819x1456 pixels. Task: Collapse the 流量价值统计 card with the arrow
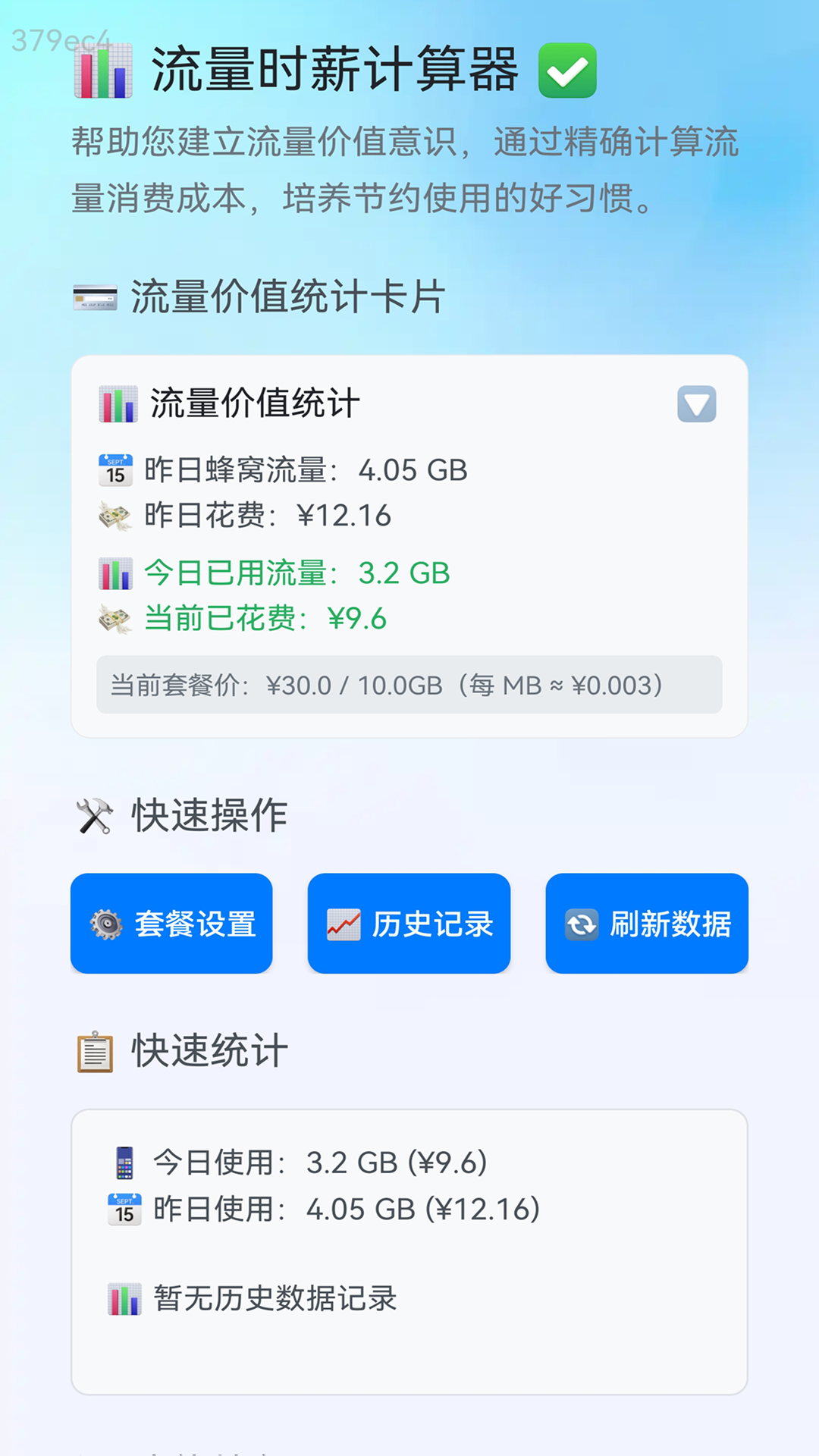coord(696,403)
